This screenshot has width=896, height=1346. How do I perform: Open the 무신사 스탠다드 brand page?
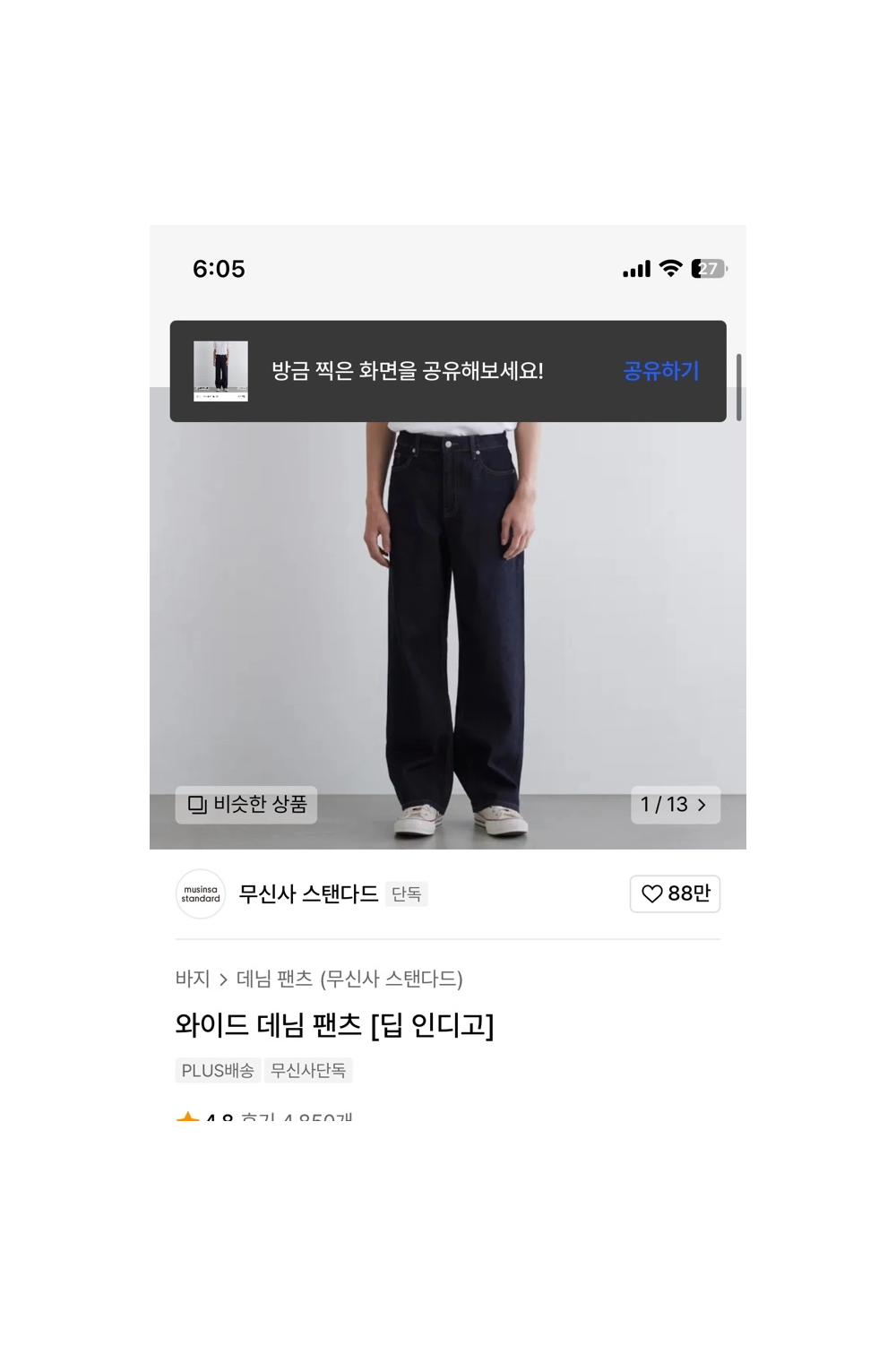(307, 894)
